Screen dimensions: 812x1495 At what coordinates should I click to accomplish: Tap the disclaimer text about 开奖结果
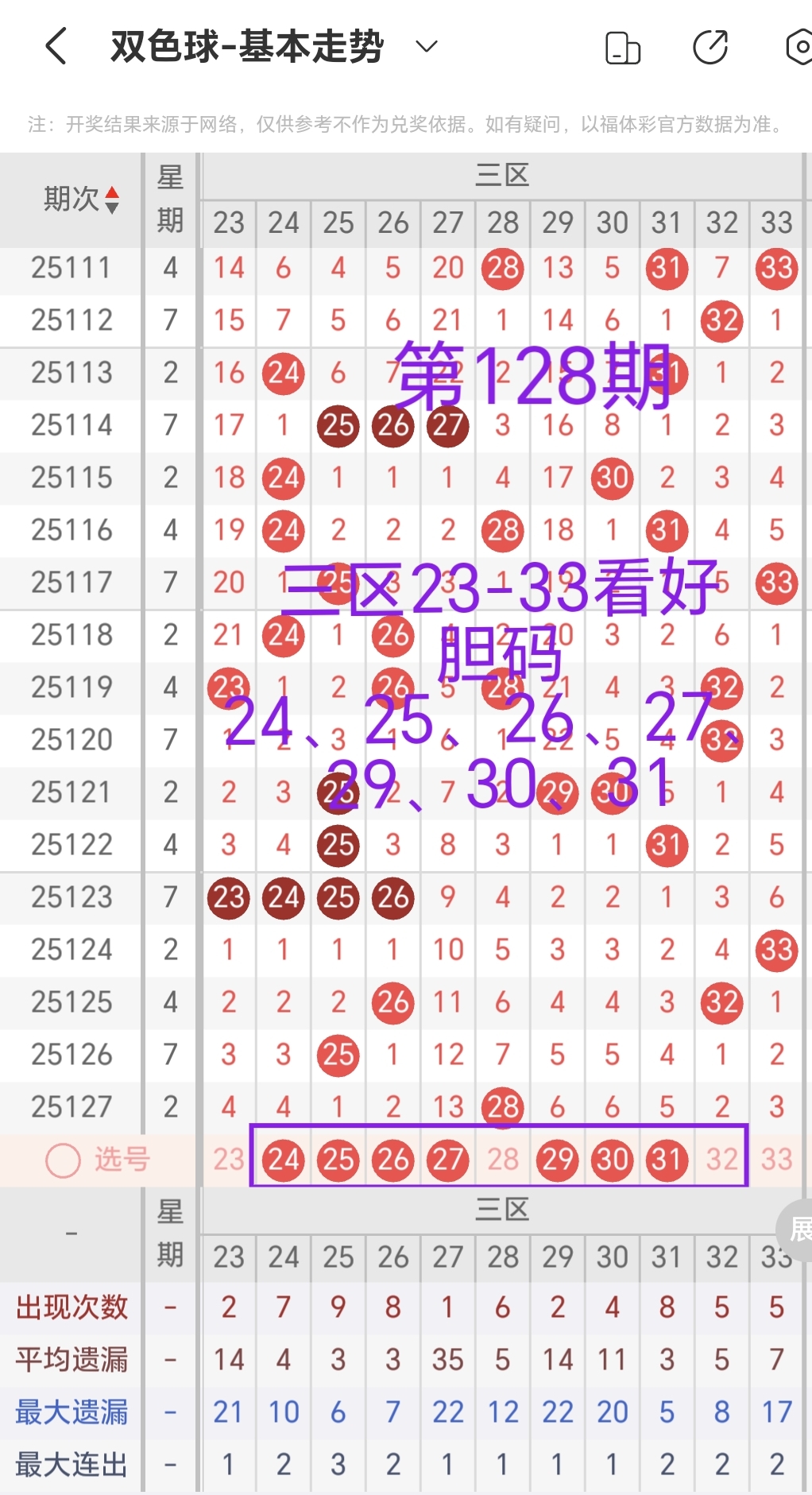tap(406, 124)
